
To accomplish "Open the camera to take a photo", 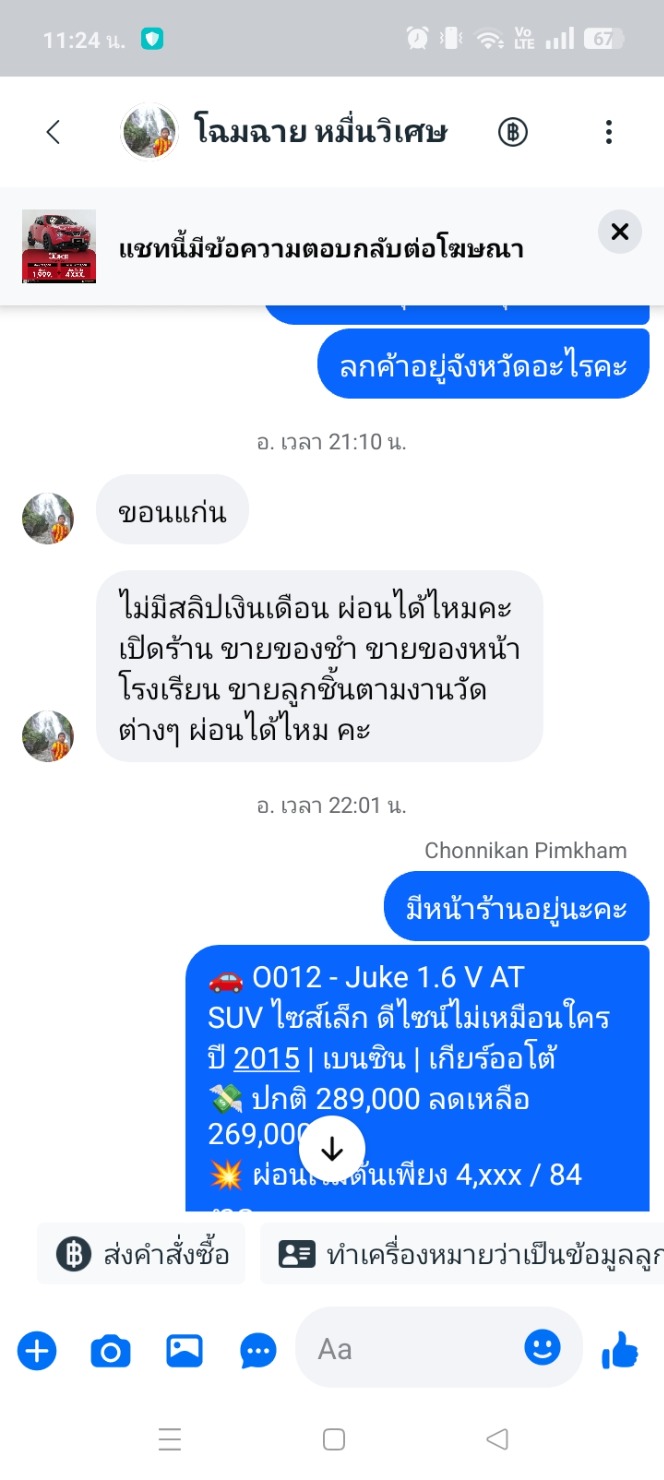I will pyautogui.click(x=111, y=1351).
